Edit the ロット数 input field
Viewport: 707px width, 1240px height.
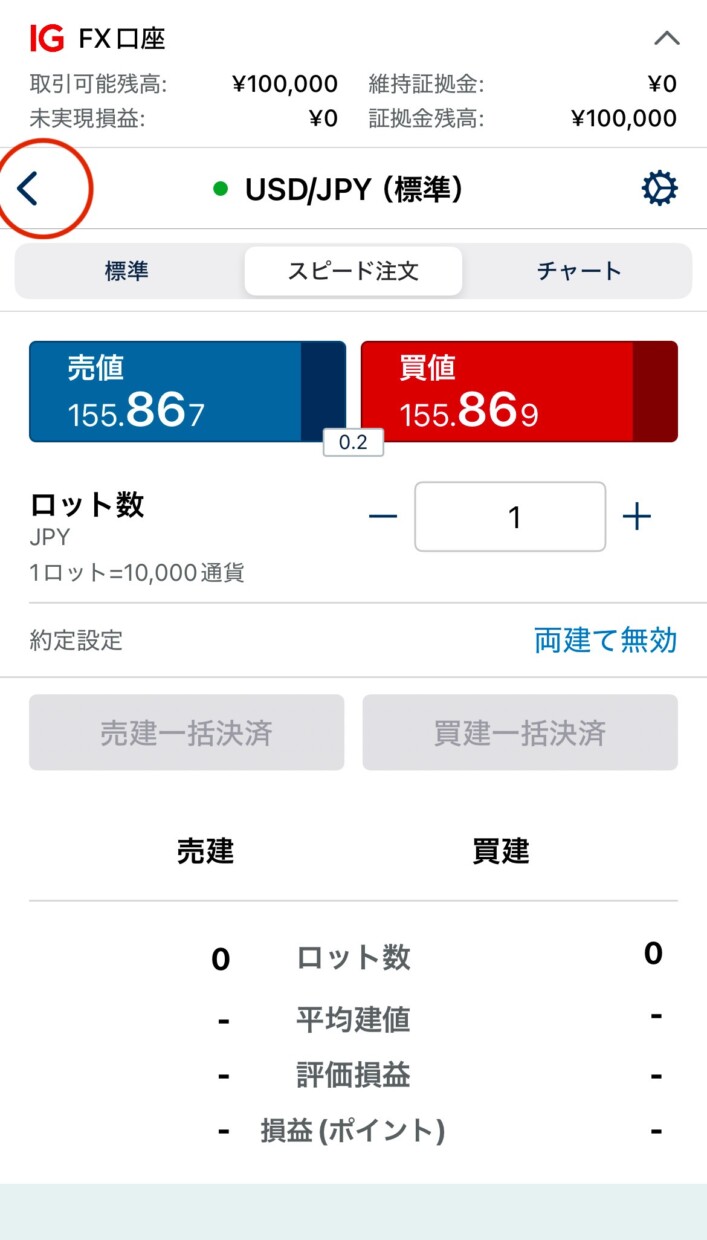tap(510, 517)
